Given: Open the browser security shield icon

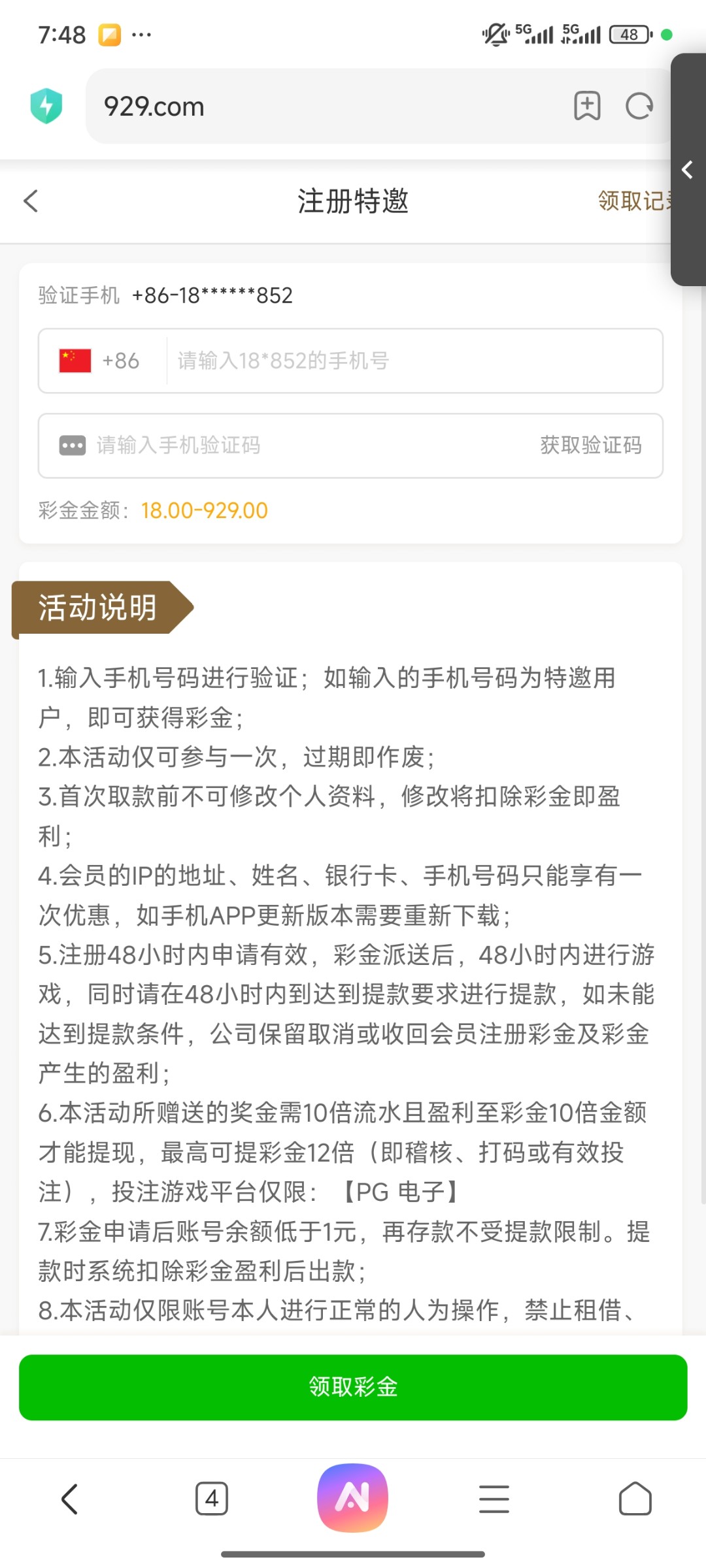Looking at the screenshot, I should 46,106.
